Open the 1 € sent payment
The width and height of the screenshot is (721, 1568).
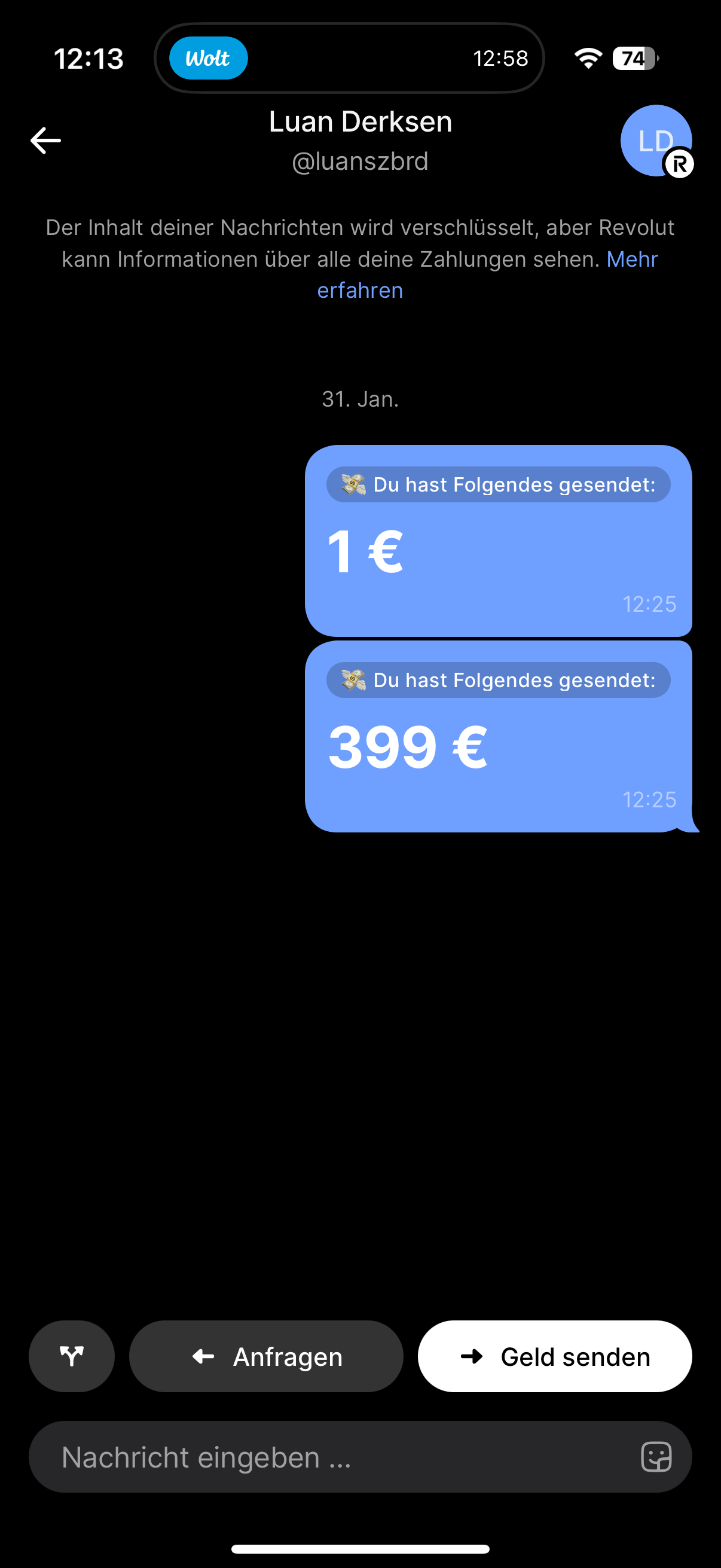click(497, 541)
